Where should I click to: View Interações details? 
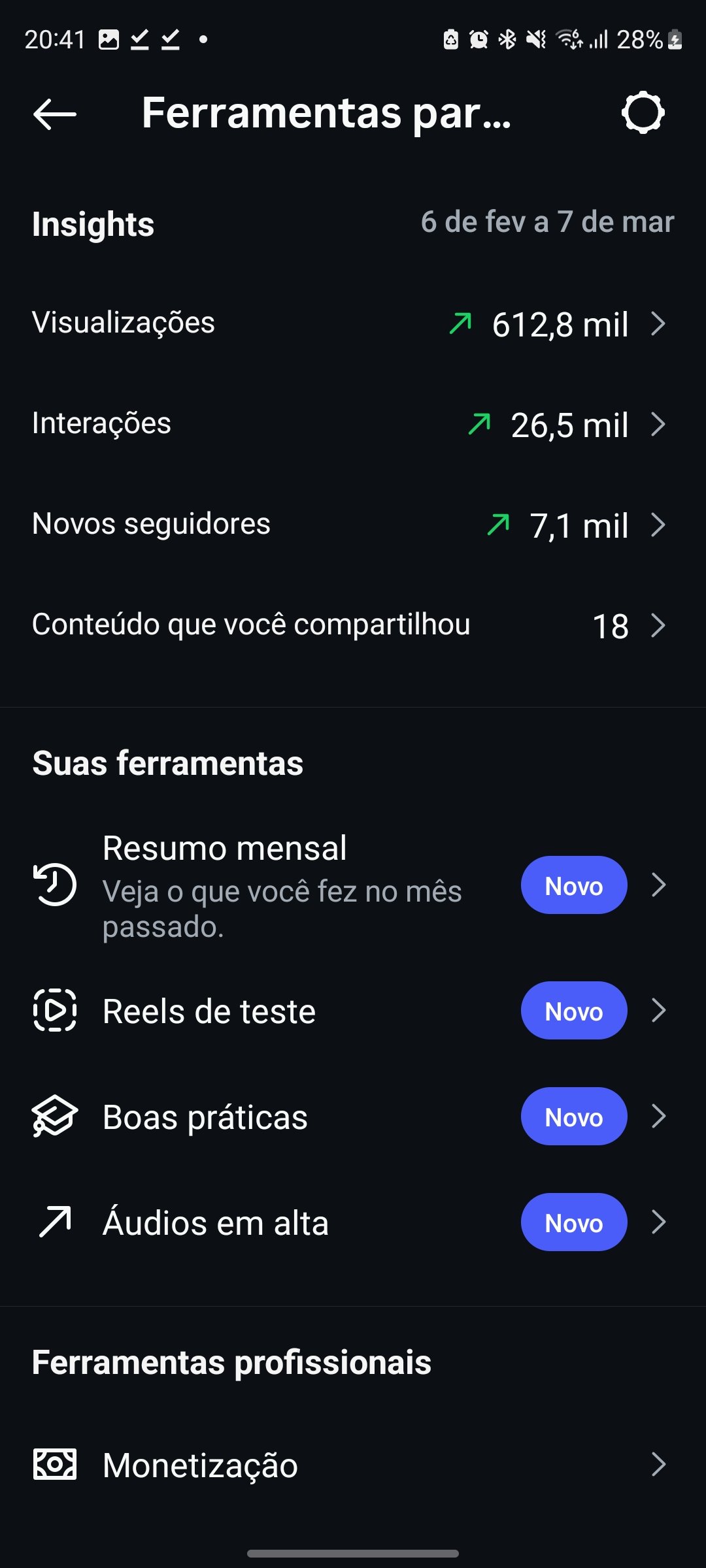352,424
